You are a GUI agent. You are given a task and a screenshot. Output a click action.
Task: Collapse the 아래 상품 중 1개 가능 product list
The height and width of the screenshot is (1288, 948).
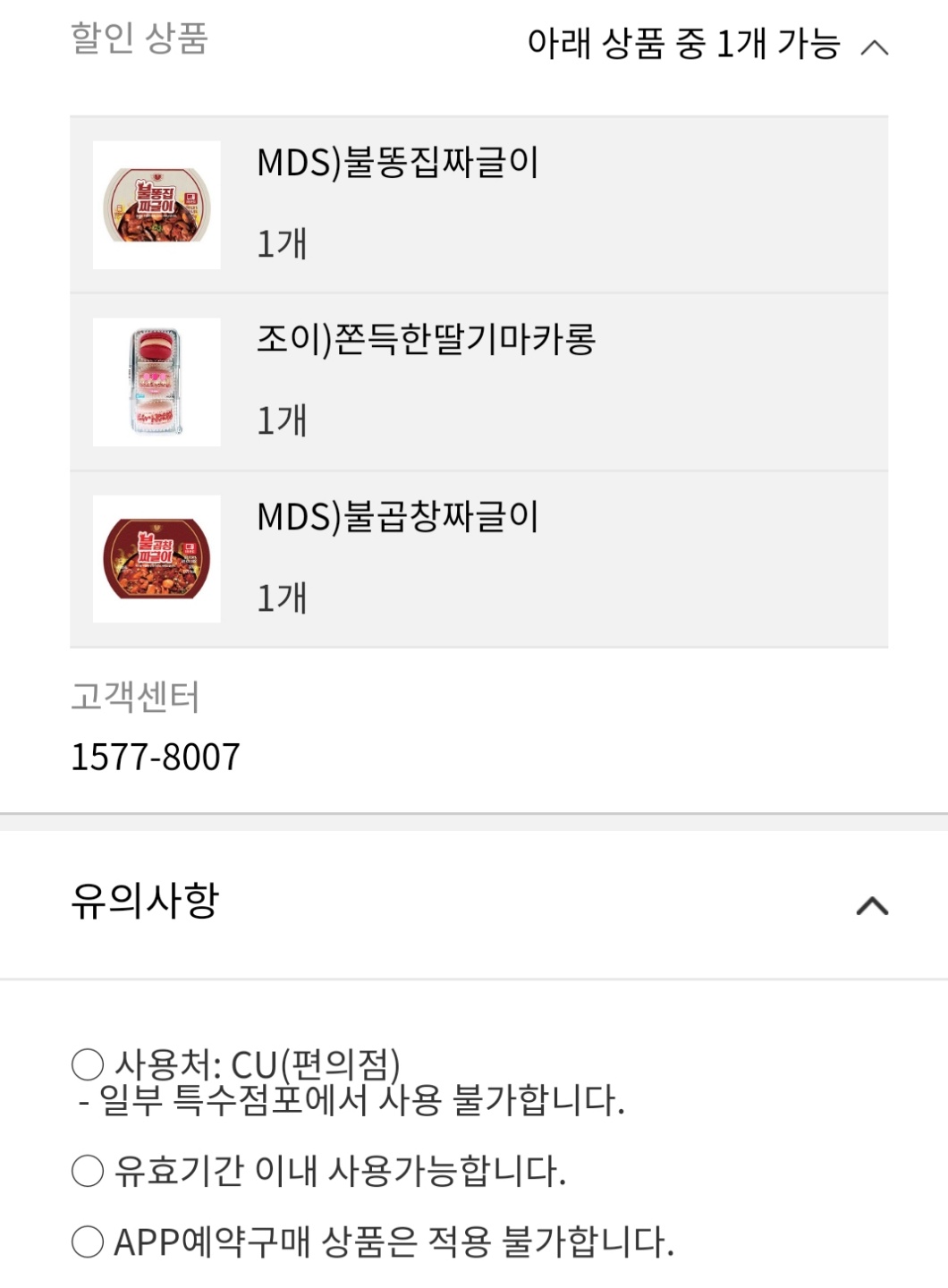coord(874,47)
